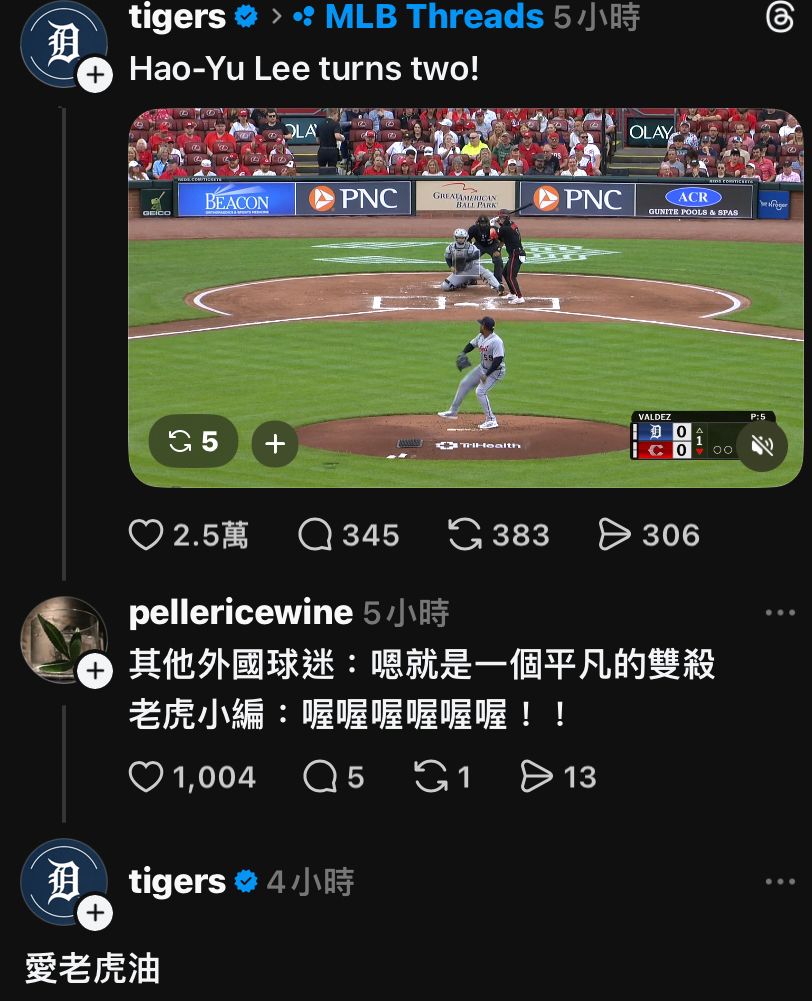The height and width of the screenshot is (1001, 812).
Task: Repost pellericewine's reply
Action: tap(431, 777)
